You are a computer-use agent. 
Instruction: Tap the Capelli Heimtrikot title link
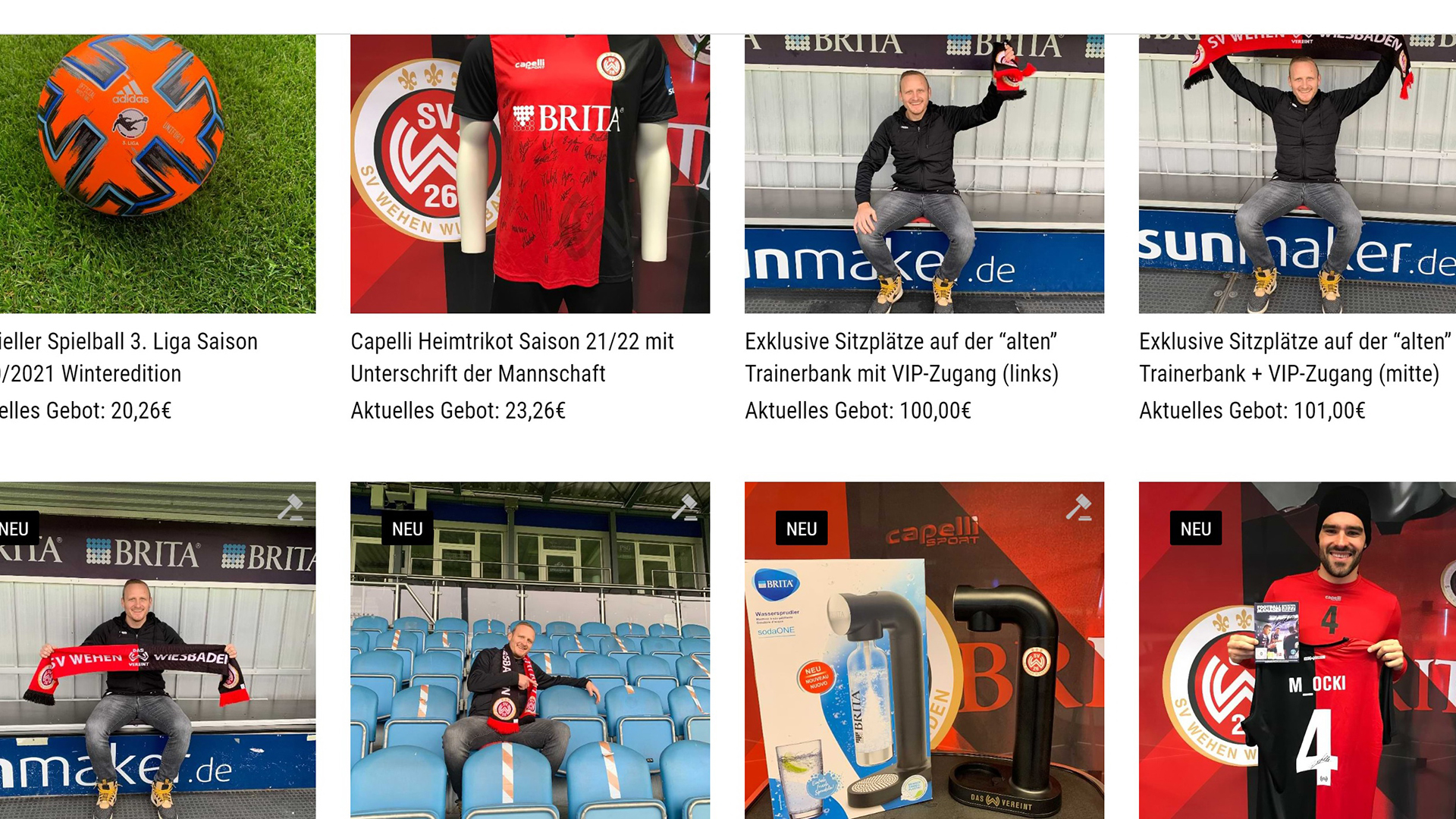[x=512, y=357]
